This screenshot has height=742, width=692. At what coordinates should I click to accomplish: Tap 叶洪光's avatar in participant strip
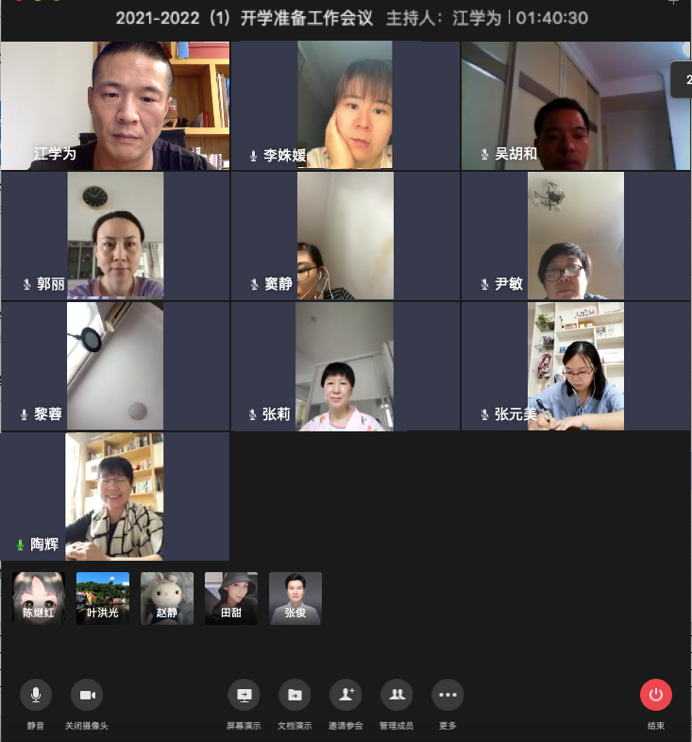103,598
